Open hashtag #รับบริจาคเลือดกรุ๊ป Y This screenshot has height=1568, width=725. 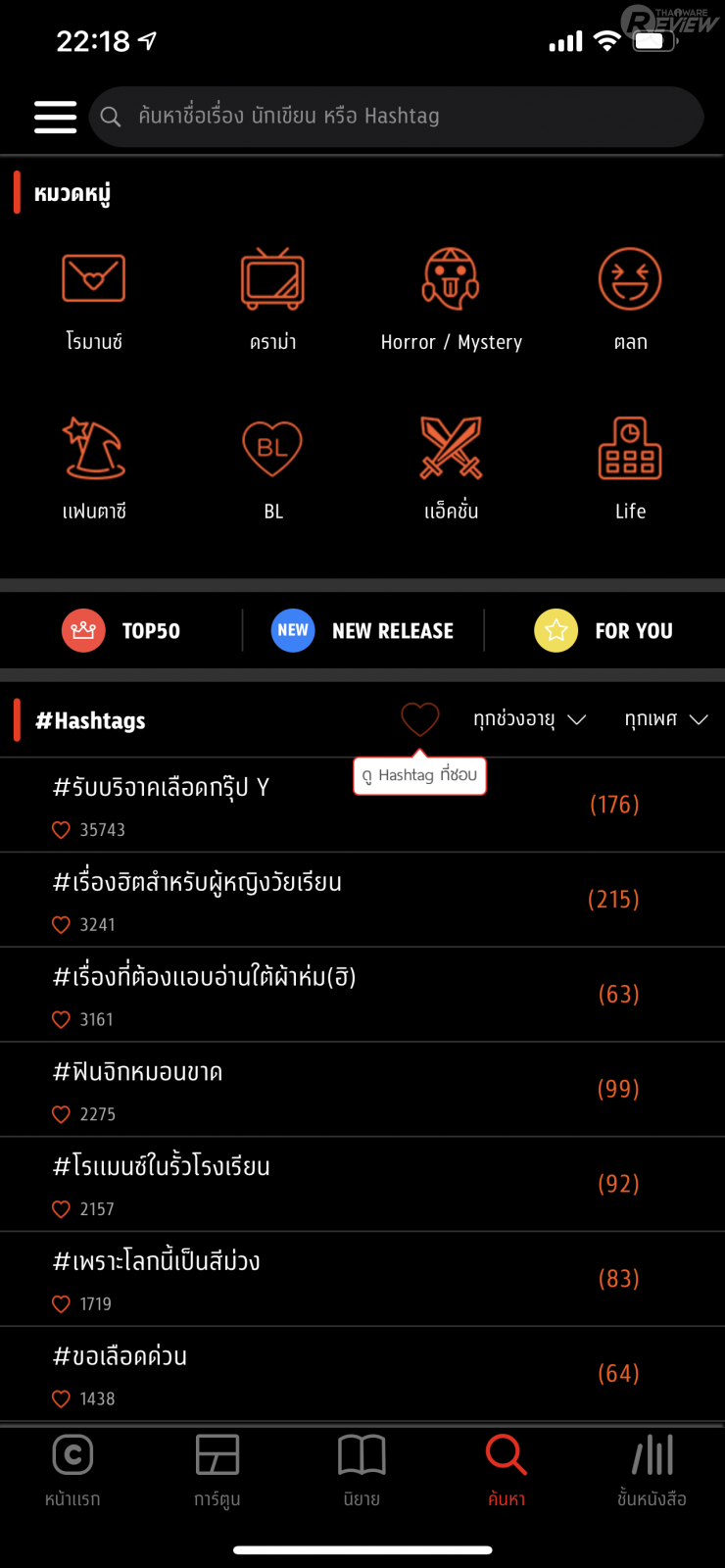coord(294,804)
